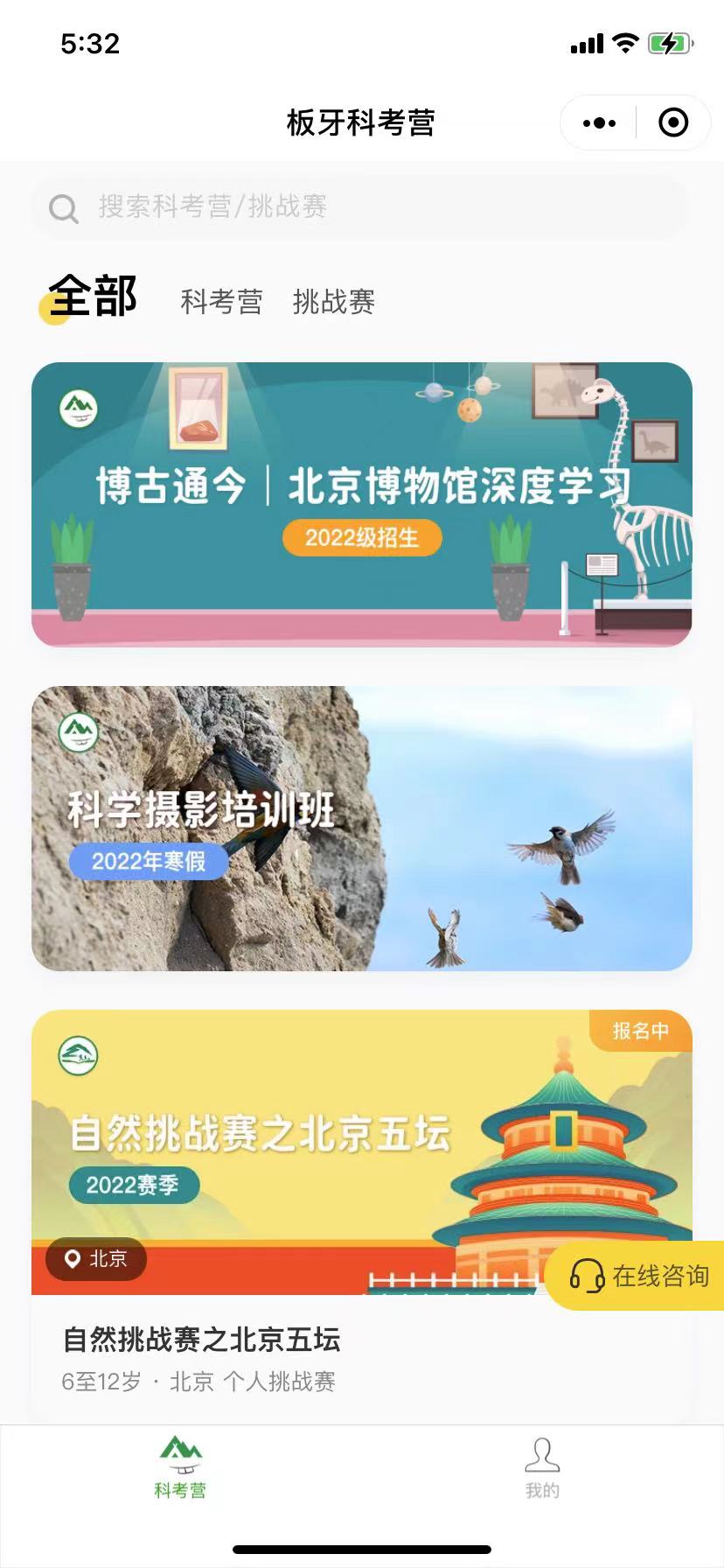Switch to the 科考营 top filter tab
The height and width of the screenshot is (1568, 724).
point(221,302)
